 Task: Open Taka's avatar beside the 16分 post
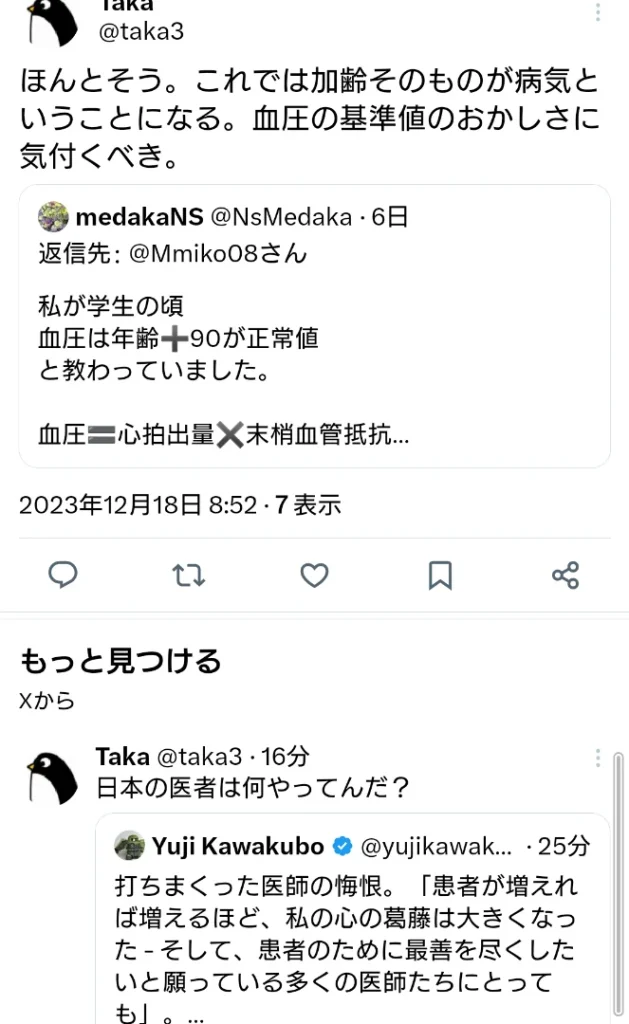coord(52,776)
